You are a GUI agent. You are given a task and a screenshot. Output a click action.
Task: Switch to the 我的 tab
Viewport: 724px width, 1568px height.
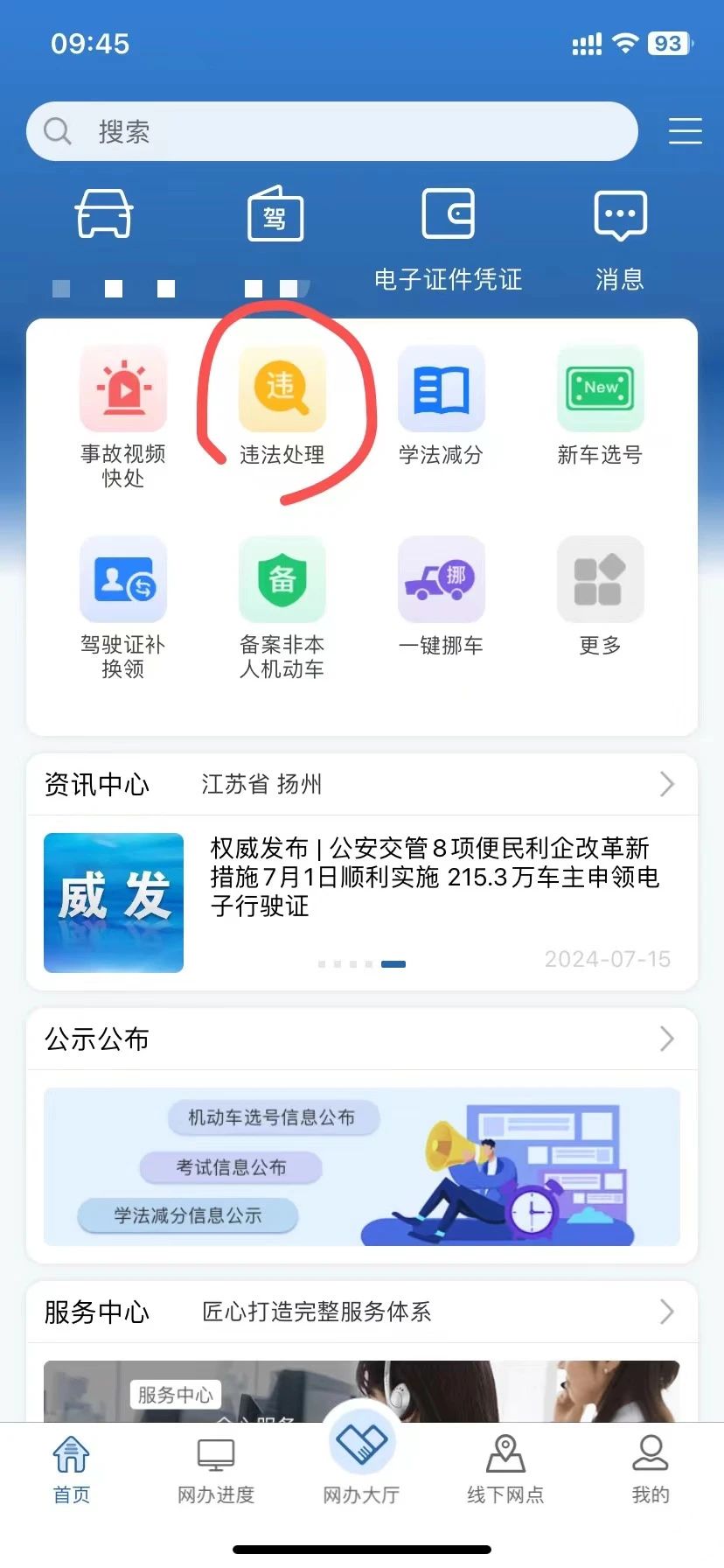pos(651,1470)
